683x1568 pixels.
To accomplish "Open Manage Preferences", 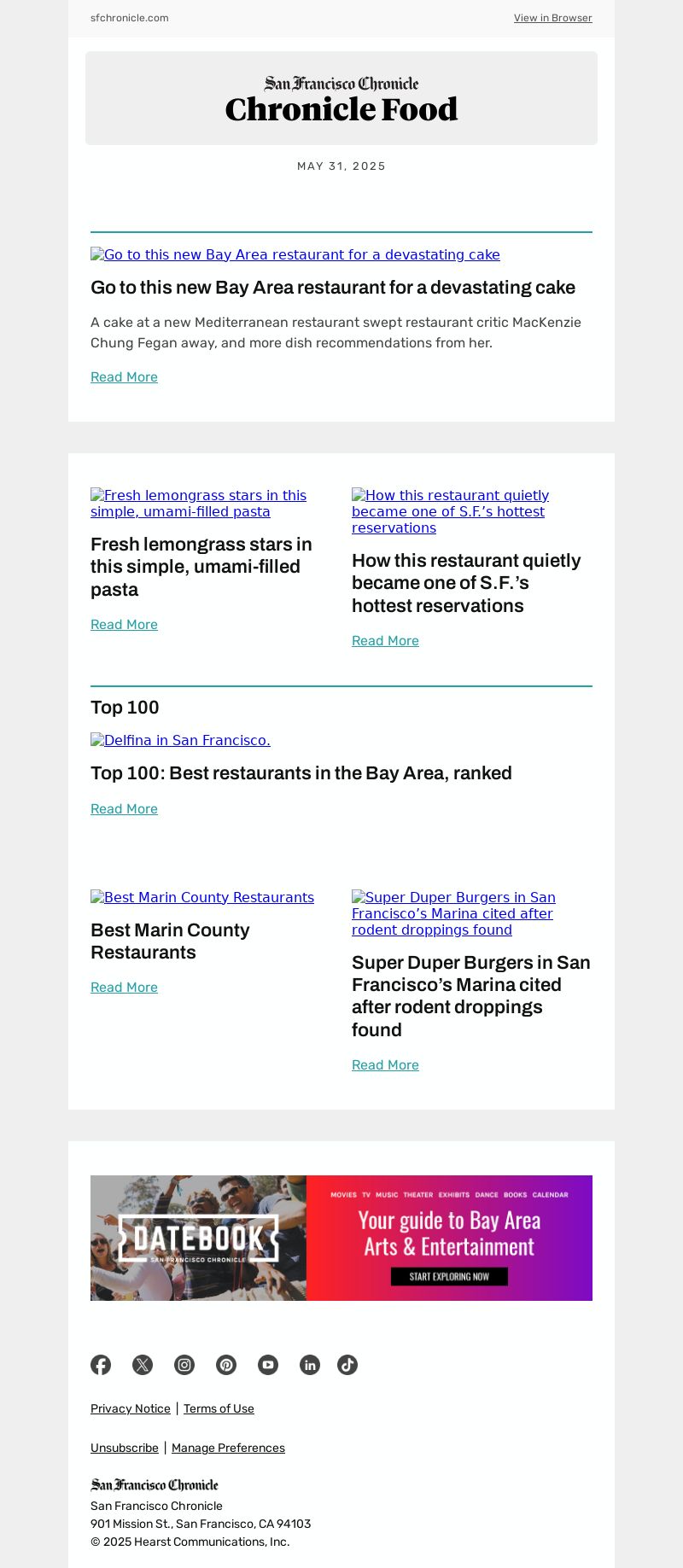I will (x=228, y=1448).
